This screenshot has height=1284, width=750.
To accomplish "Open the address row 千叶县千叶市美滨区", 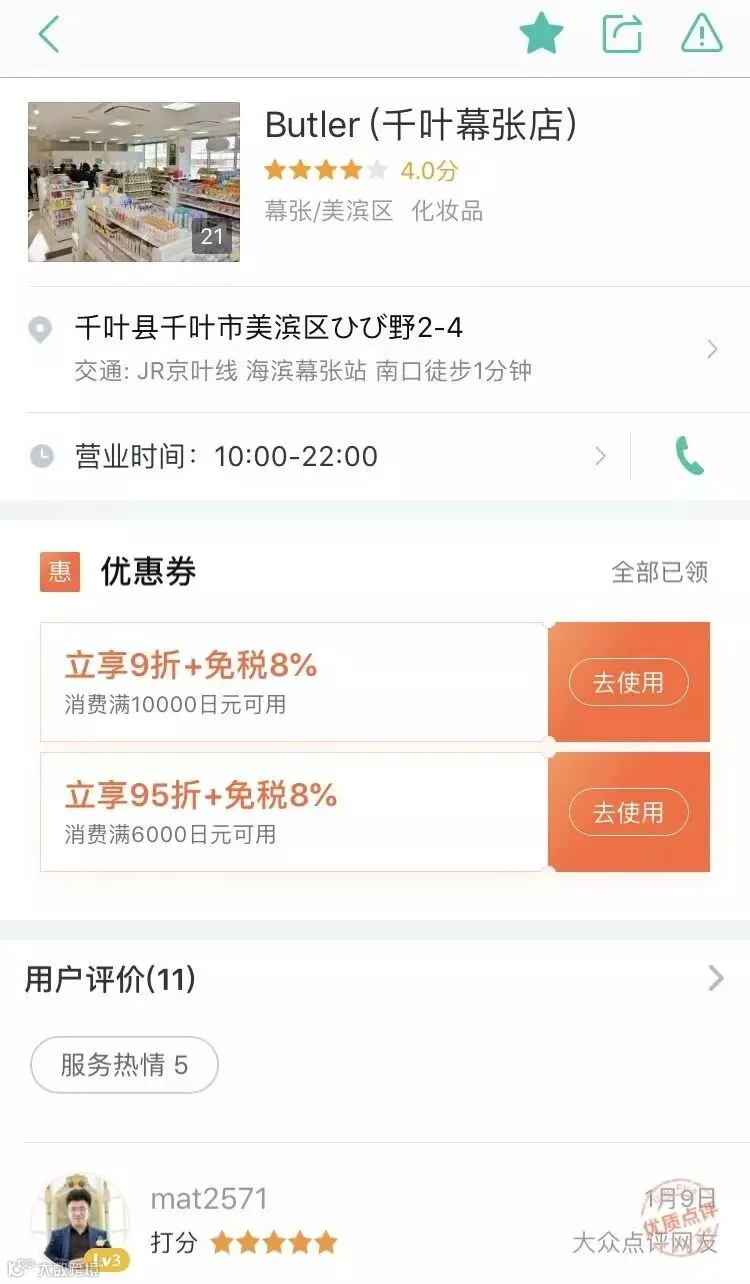I will coord(375,349).
